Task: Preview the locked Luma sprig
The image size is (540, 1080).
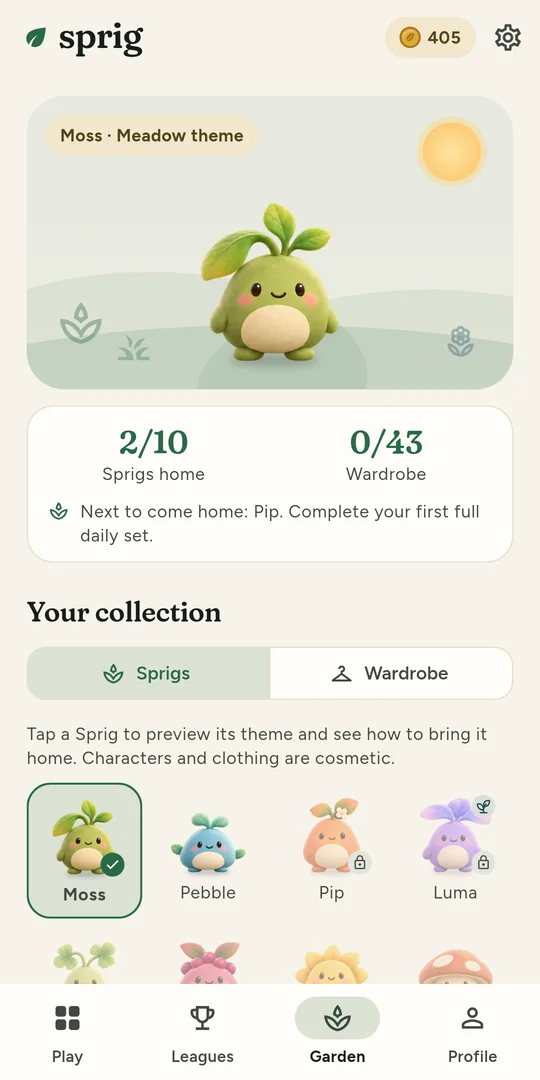Action: click(x=455, y=851)
